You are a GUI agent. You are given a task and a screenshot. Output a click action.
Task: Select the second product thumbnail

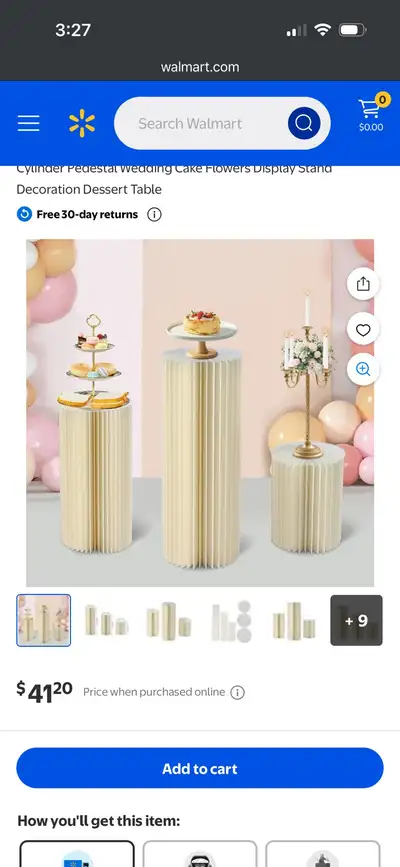(106, 620)
